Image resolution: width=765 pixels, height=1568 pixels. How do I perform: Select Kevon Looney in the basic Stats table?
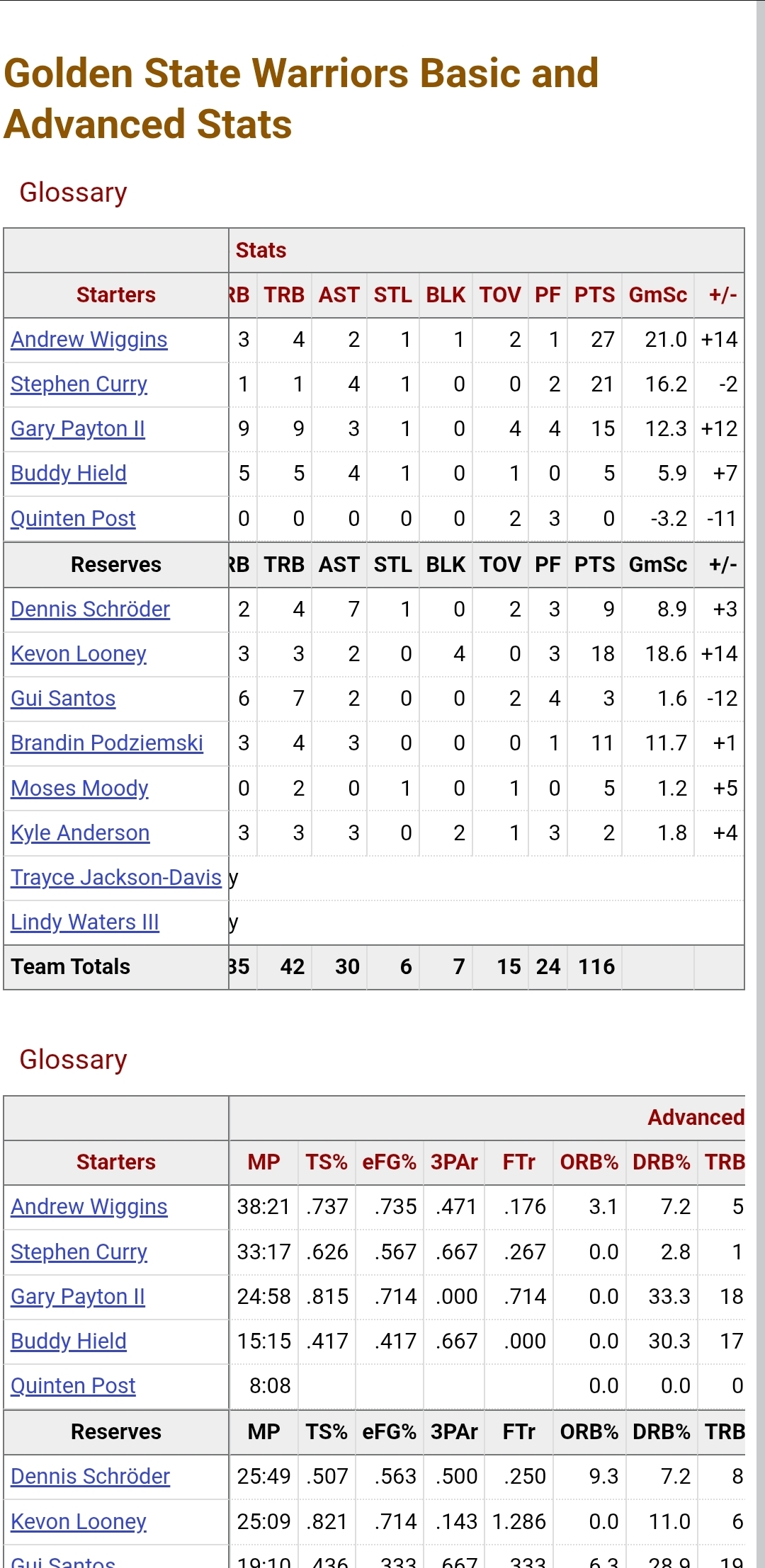coord(79,653)
